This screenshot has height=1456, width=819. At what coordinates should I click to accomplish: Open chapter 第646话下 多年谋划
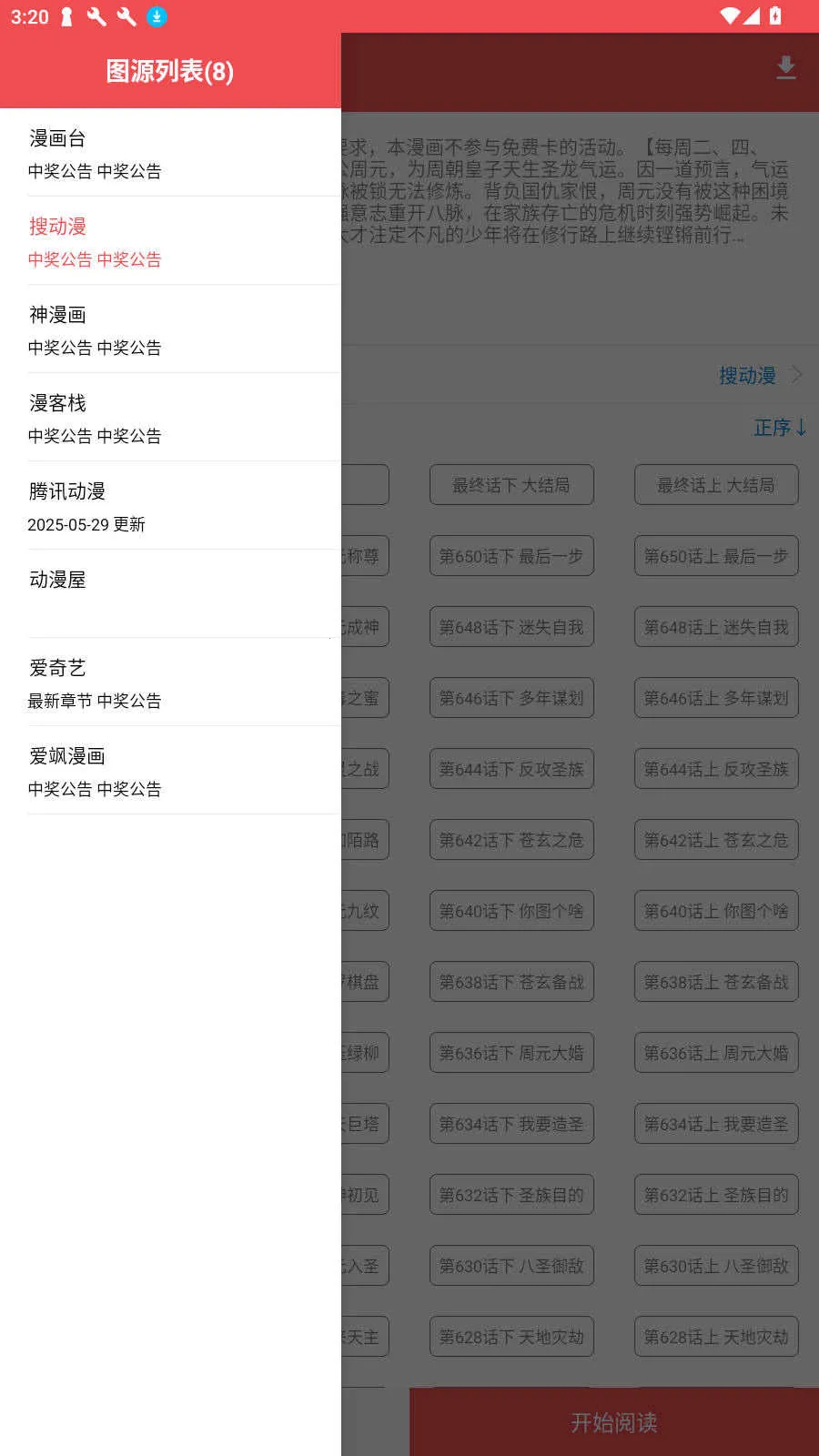(x=511, y=698)
